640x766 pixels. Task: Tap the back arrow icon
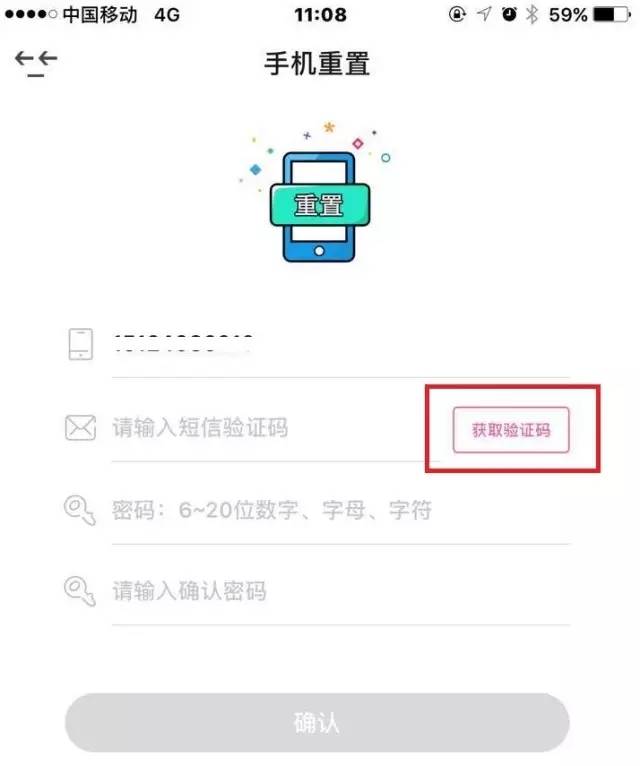(x=36, y=62)
